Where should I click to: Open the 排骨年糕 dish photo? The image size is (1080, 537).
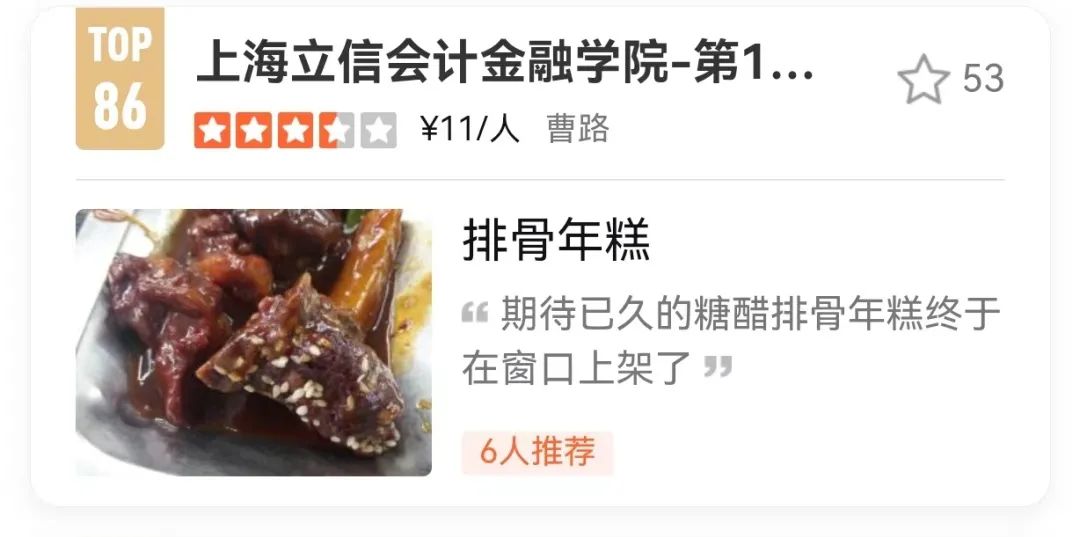254,342
